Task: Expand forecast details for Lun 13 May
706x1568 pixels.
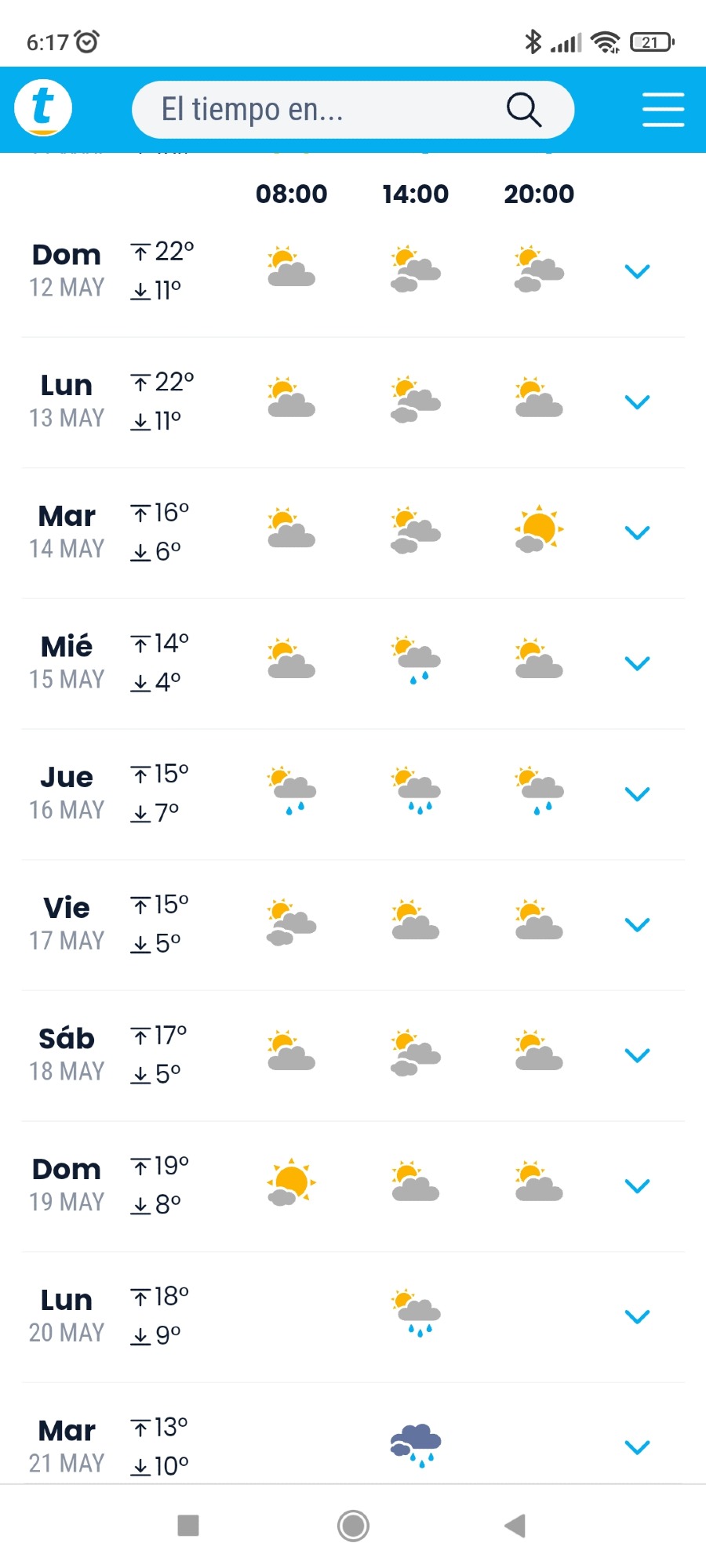Action: [x=637, y=402]
